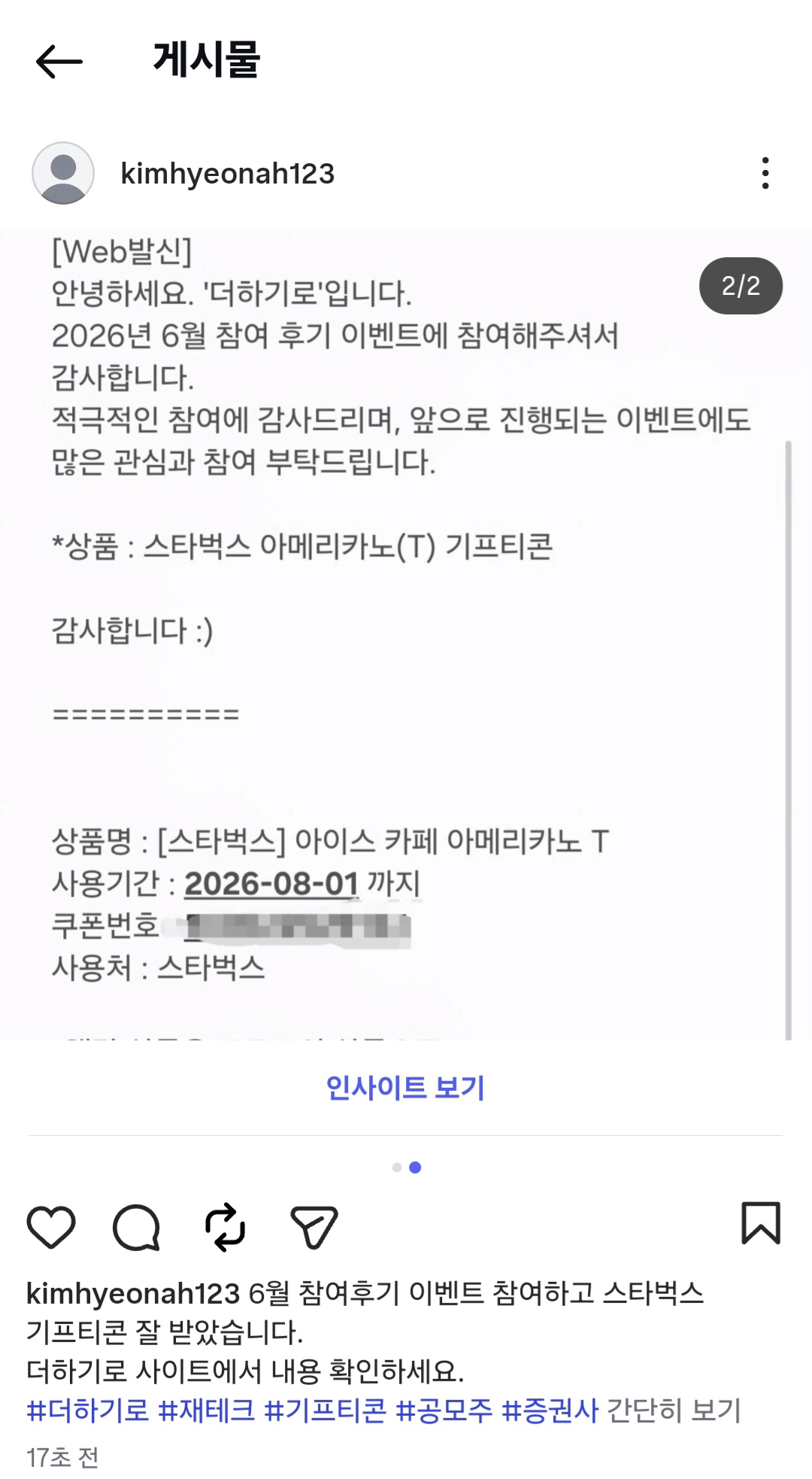This screenshot has width=812, height=1479.
Task: Like this post with the heart
Action: [x=51, y=1226]
